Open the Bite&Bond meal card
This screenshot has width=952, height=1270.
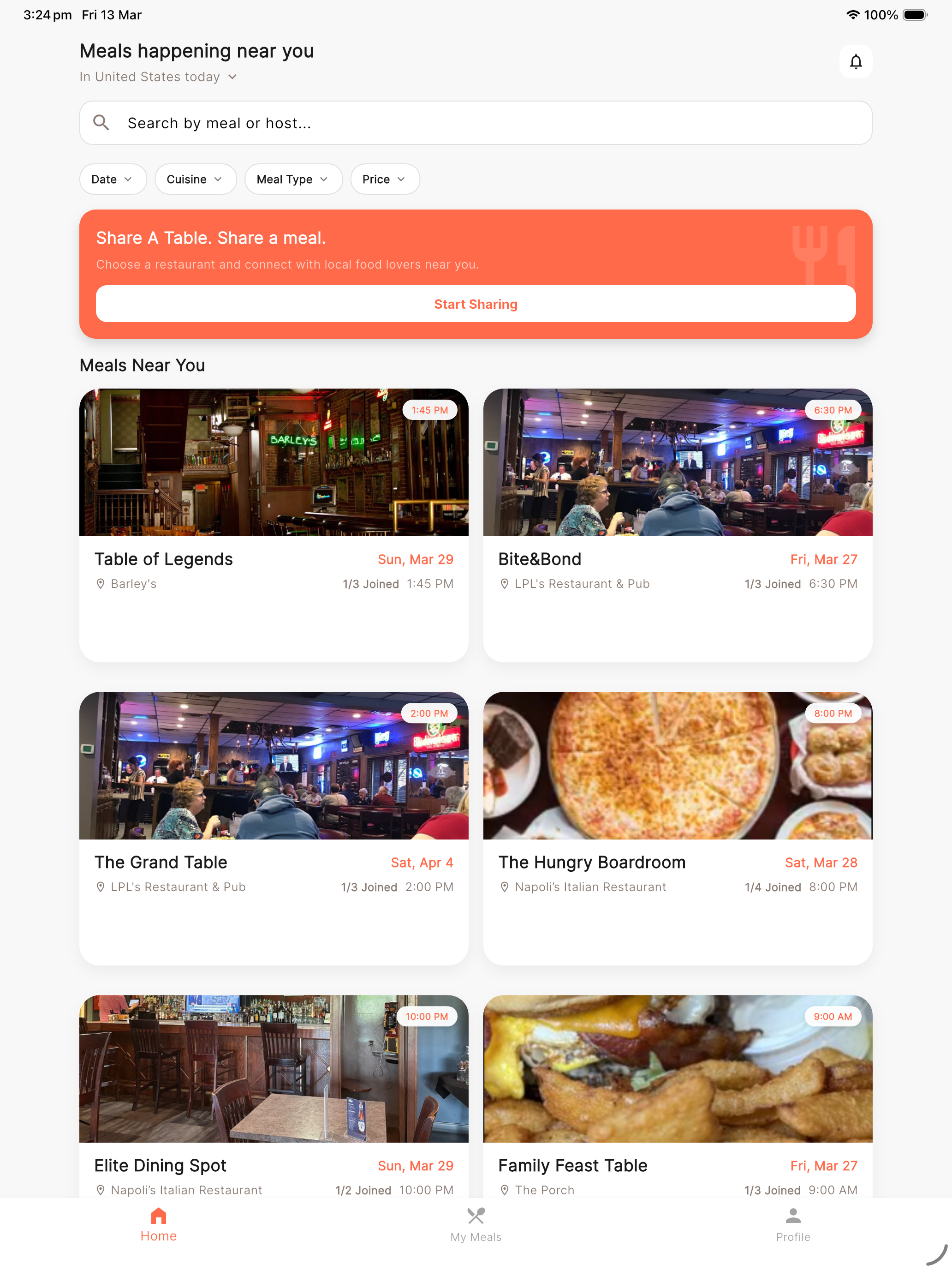(677, 525)
